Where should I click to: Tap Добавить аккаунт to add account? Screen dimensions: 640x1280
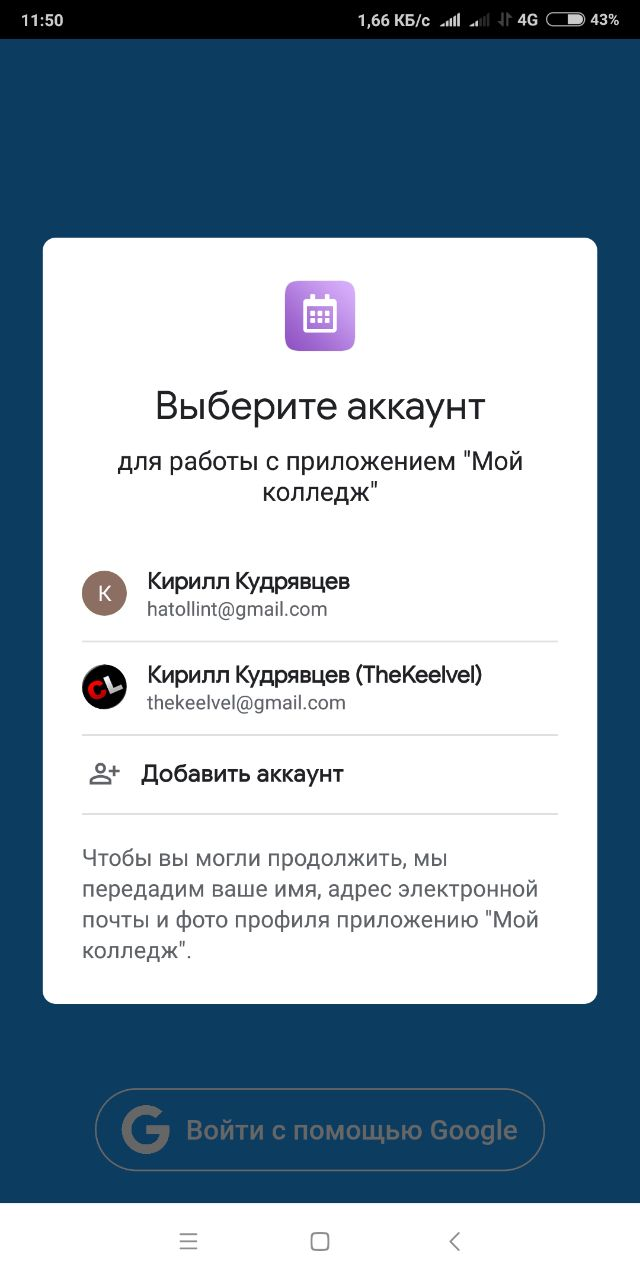(319, 774)
